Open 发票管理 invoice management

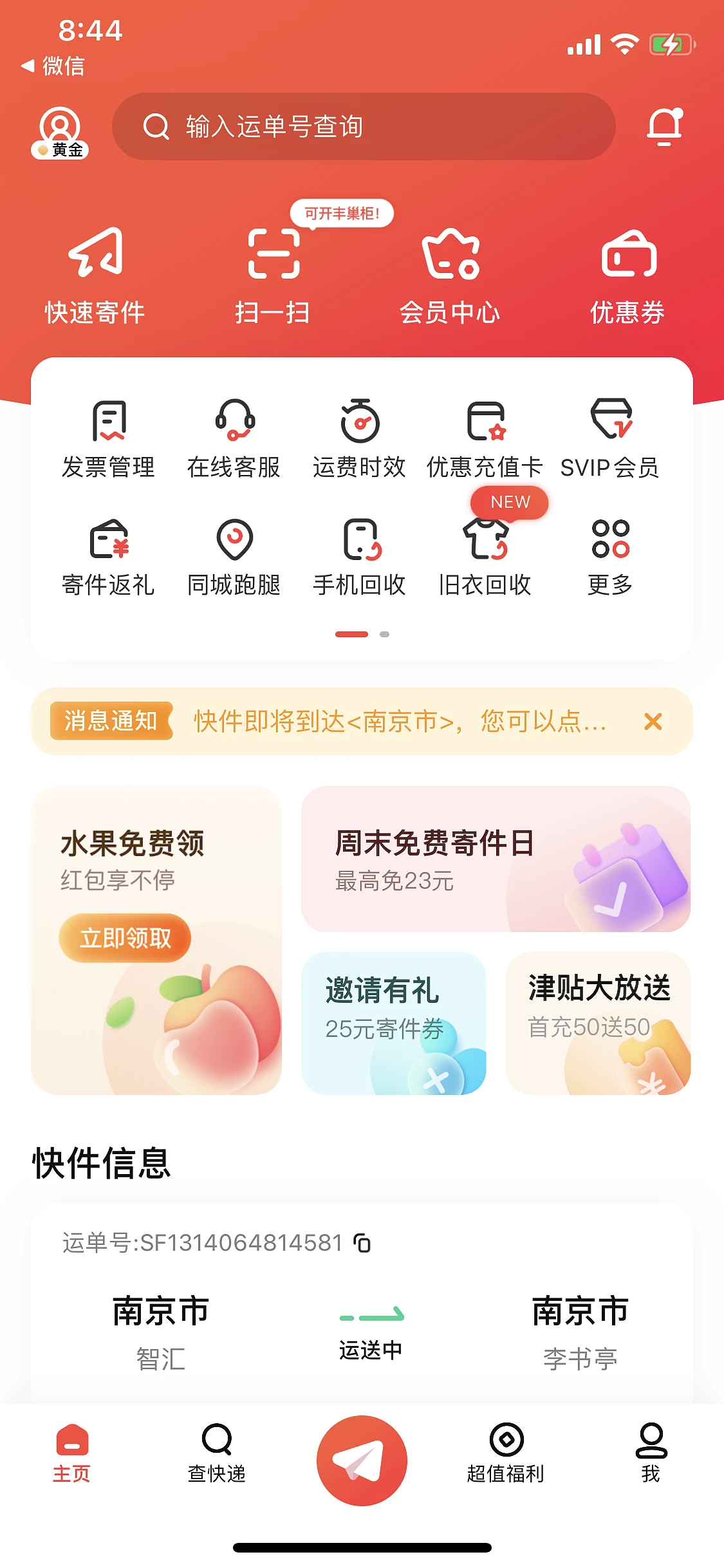108,439
